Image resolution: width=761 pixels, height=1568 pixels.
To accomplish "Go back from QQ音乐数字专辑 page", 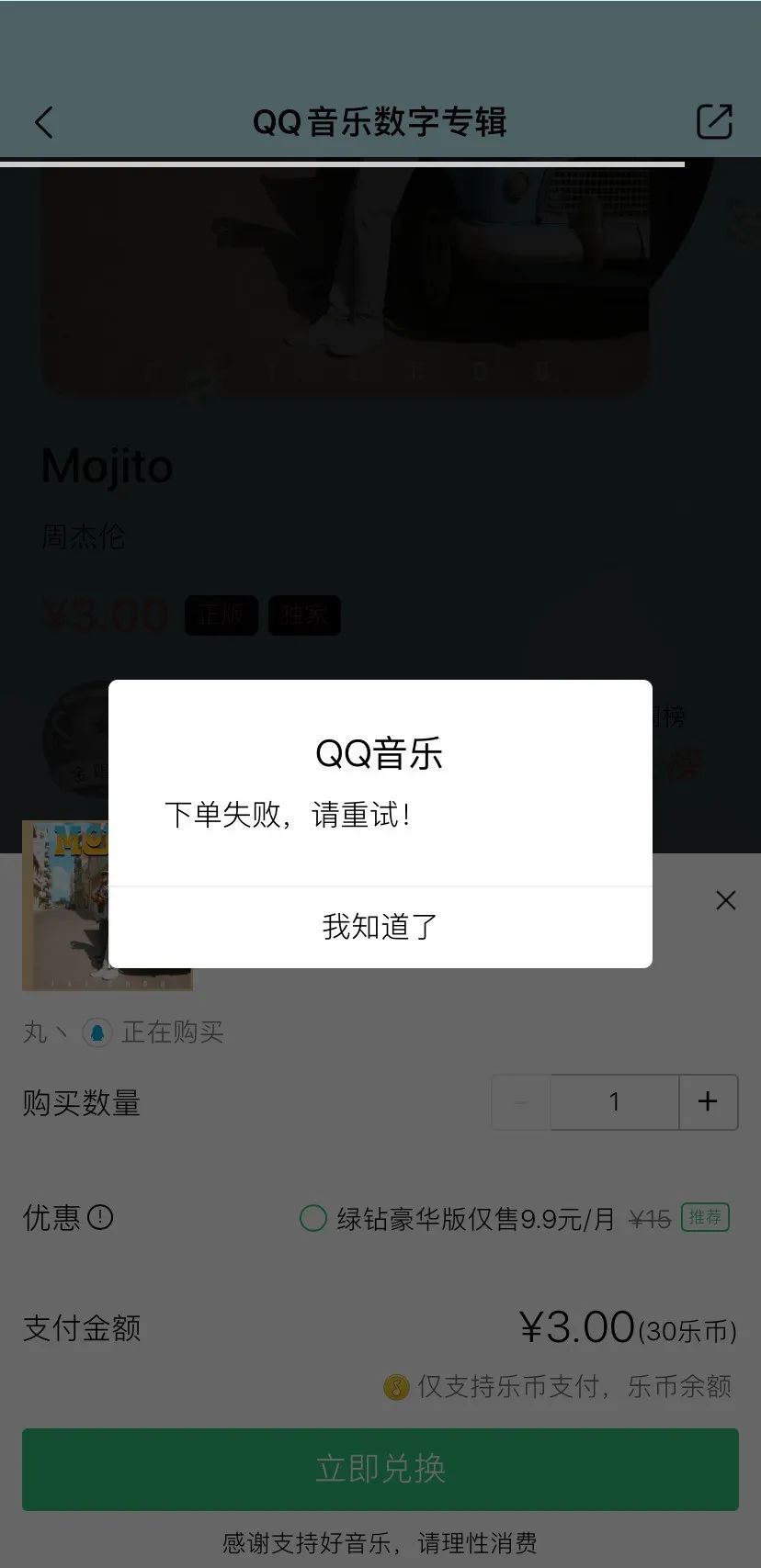I will coord(44,122).
